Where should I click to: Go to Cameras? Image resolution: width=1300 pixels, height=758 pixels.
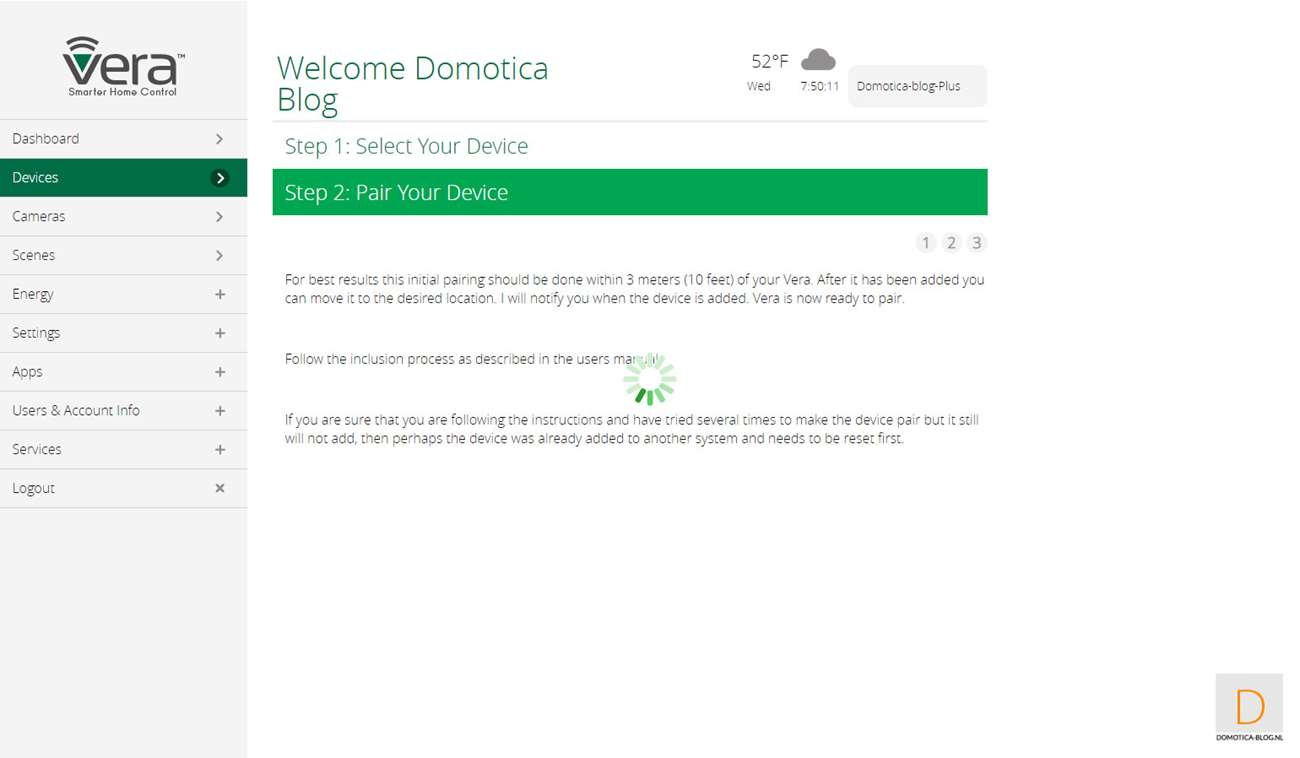click(123, 217)
